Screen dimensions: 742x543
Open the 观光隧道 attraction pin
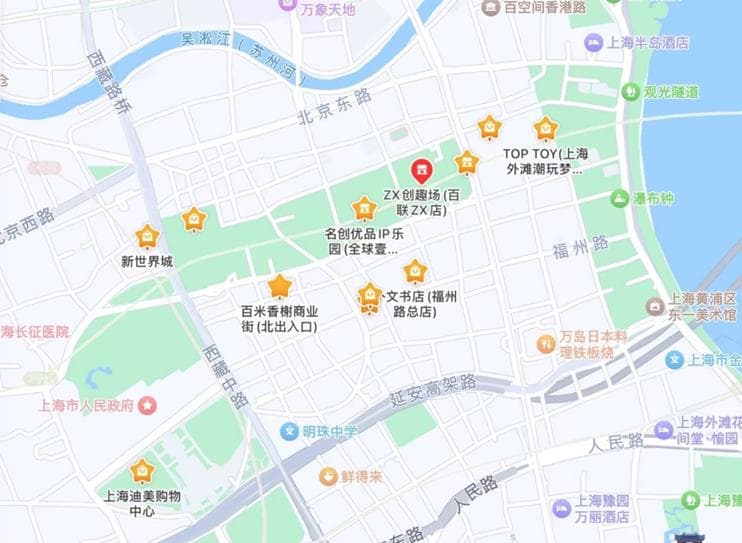pyautogui.click(x=631, y=91)
